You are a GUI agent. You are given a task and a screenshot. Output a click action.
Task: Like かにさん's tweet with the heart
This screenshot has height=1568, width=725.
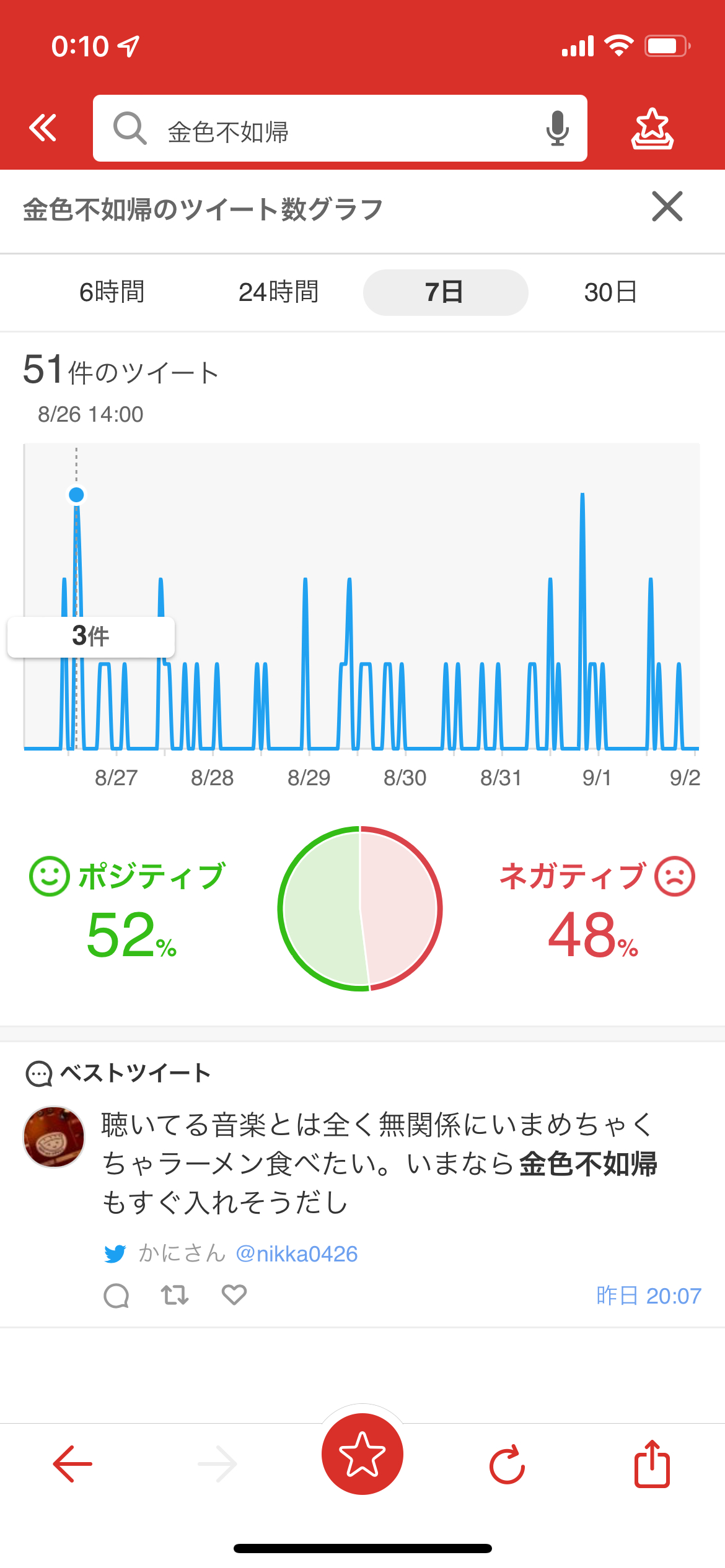click(234, 1295)
